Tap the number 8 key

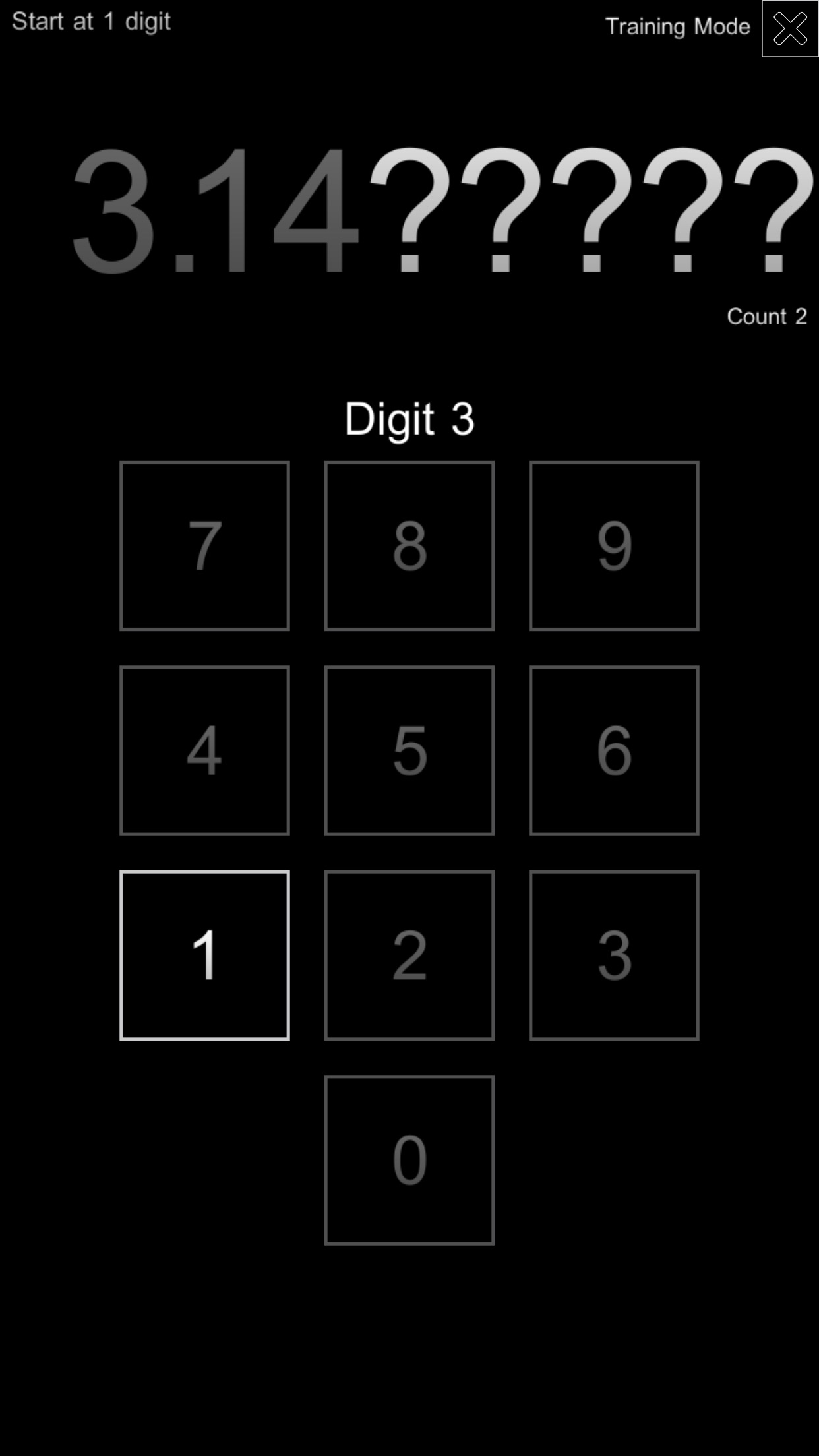tap(409, 546)
